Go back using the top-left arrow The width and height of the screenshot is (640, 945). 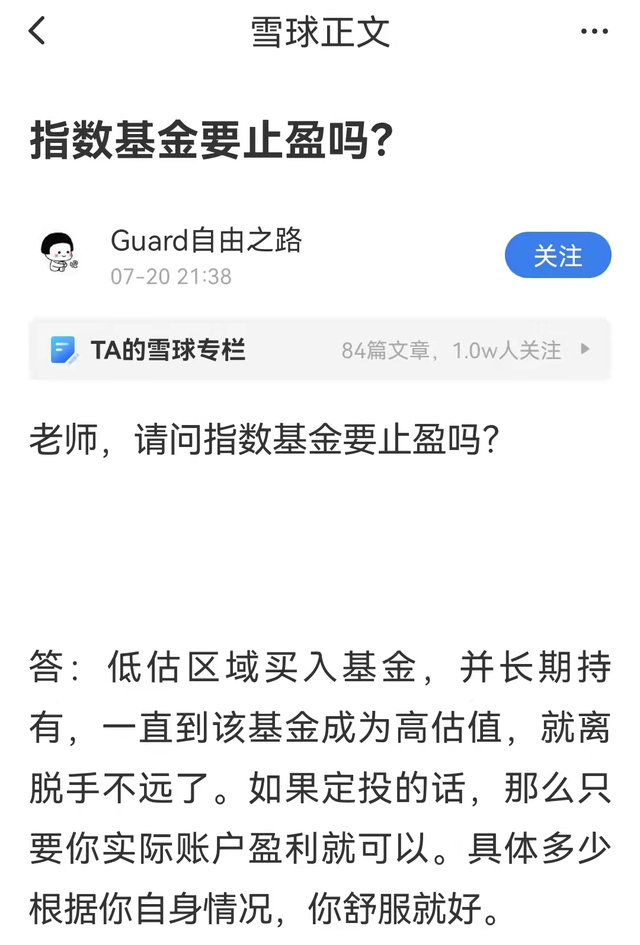38,32
